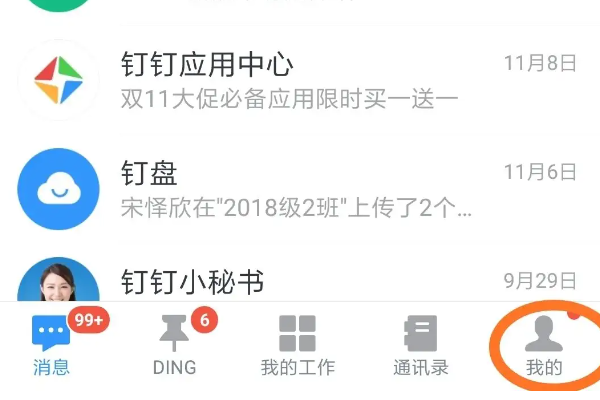This screenshot has width=600, height=400.
Task: Switch to the 消息 tab
Action: click(50, 345)
